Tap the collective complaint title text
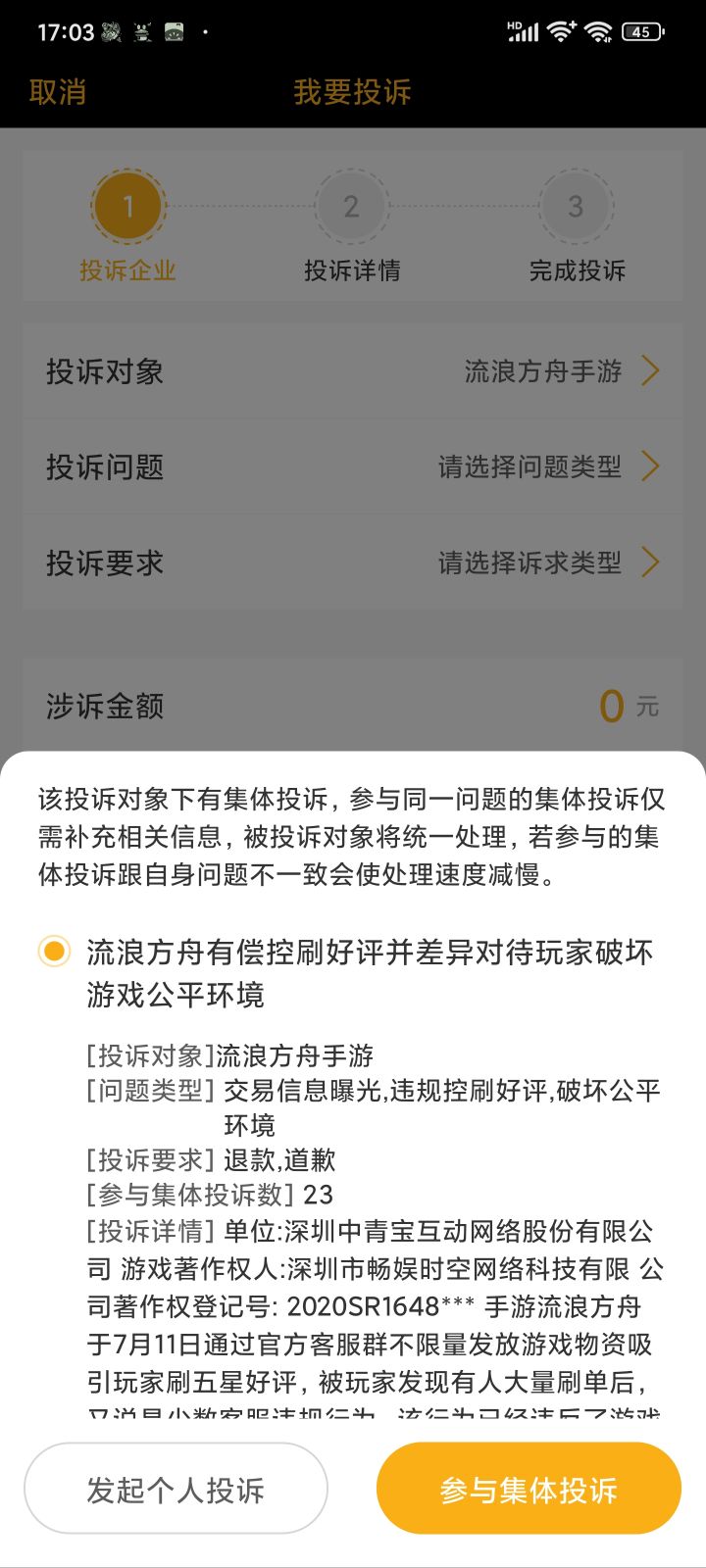 (x=373, y=973)
